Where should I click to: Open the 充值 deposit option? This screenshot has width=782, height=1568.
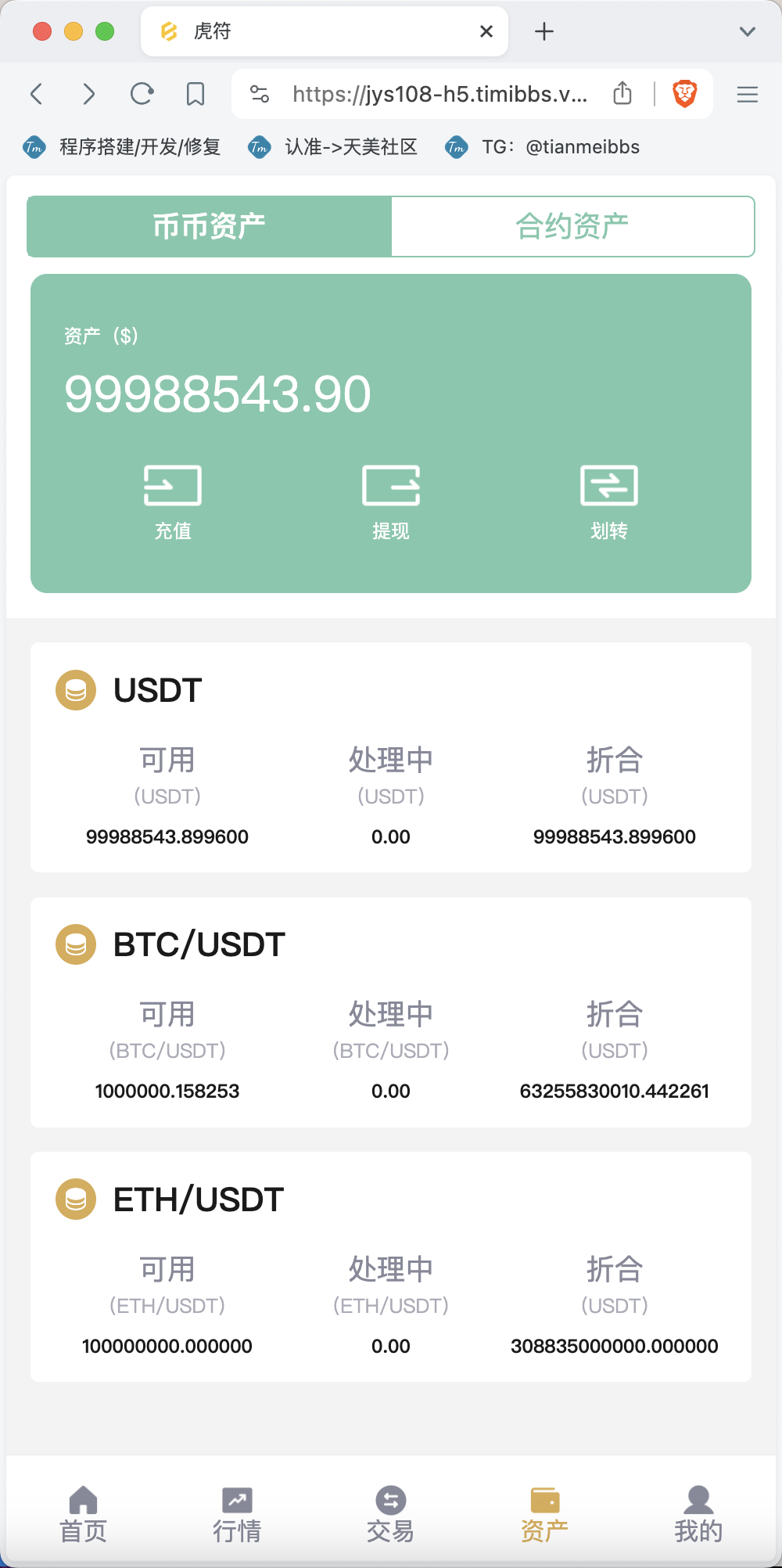click(173, 502)
